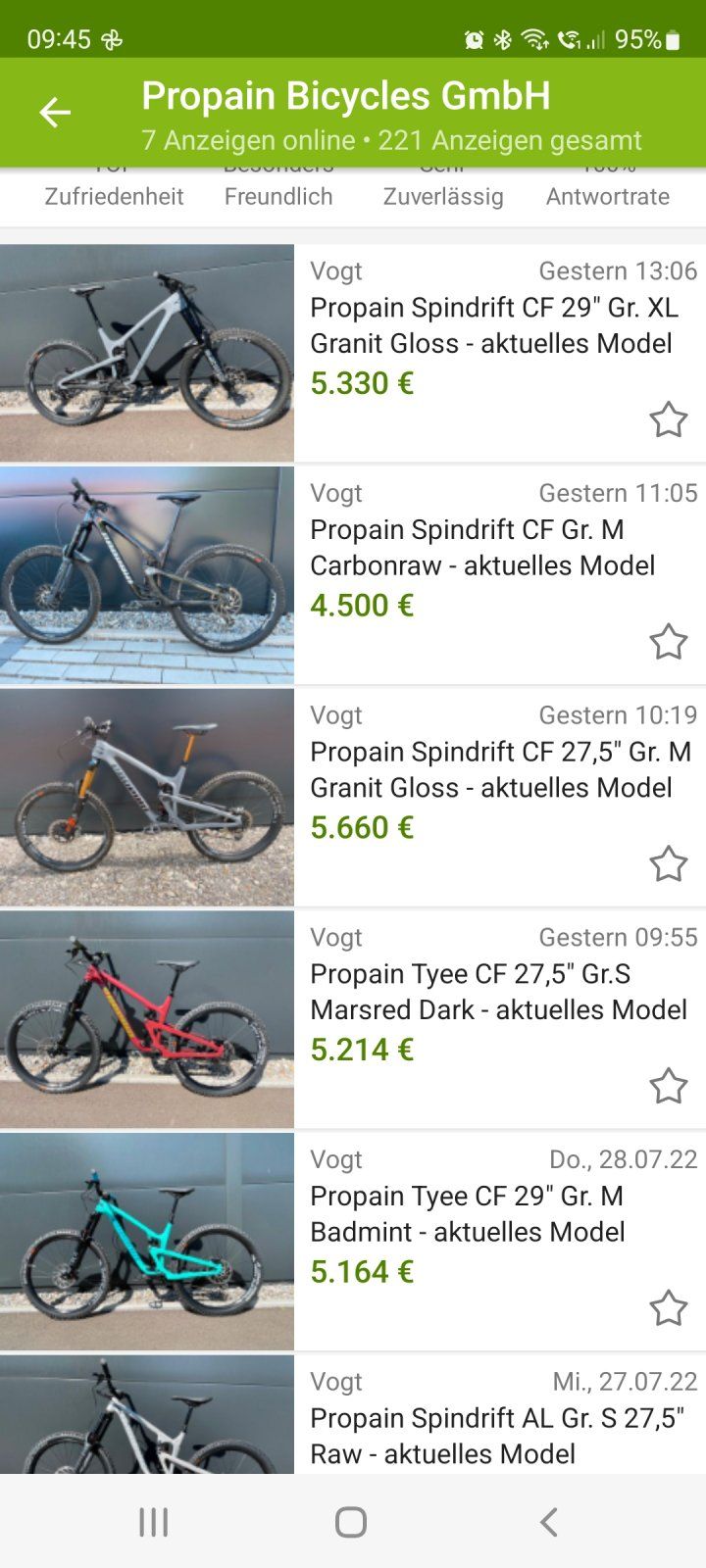The image size is (706, 1568).
Task: Star the Spindrift CF Carbonraw ad
Action: point(668,642)
